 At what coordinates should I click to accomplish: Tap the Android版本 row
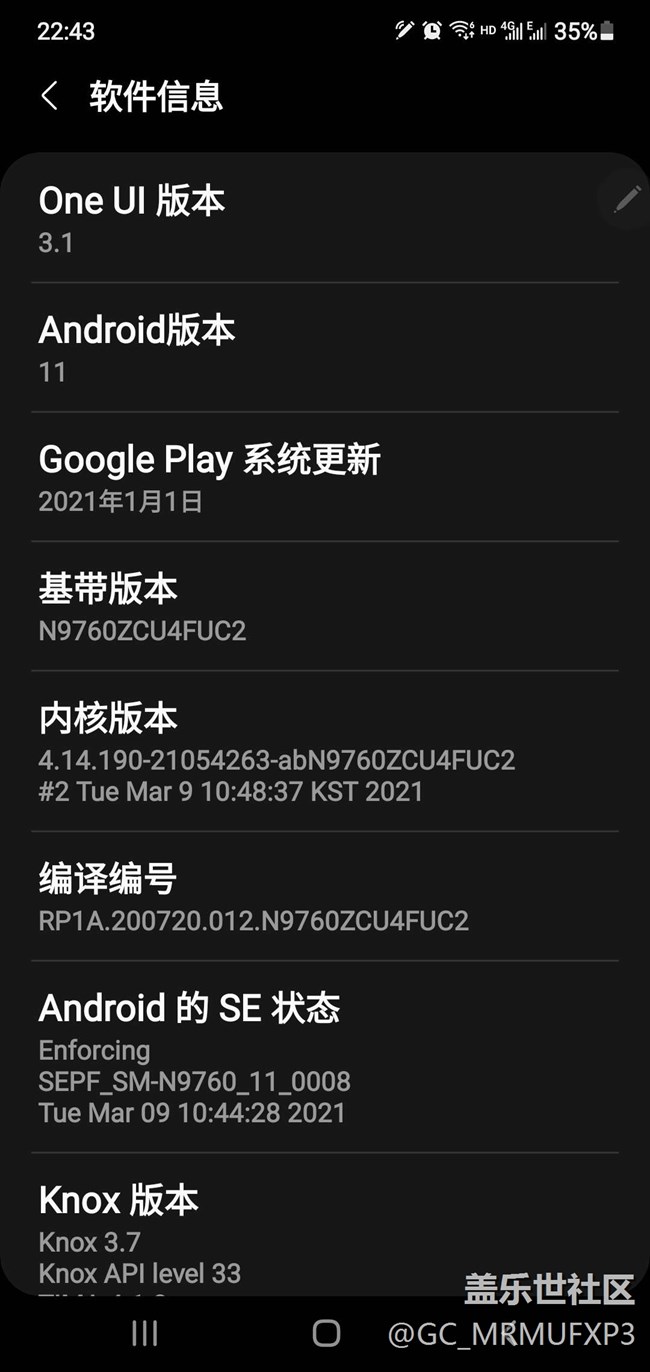coord(325,348)
